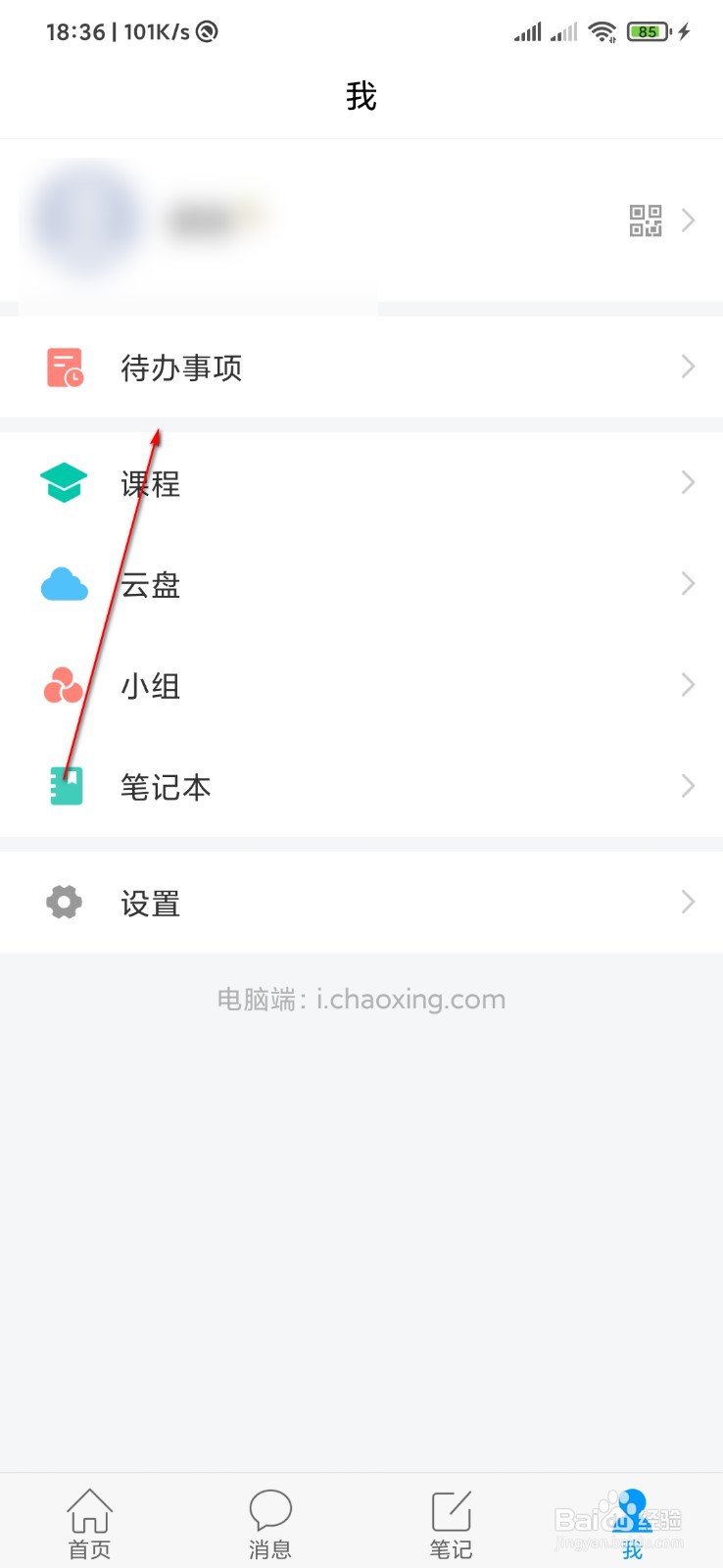Select the 课程 courses graduation cap icon

click(x=63, y=482)
